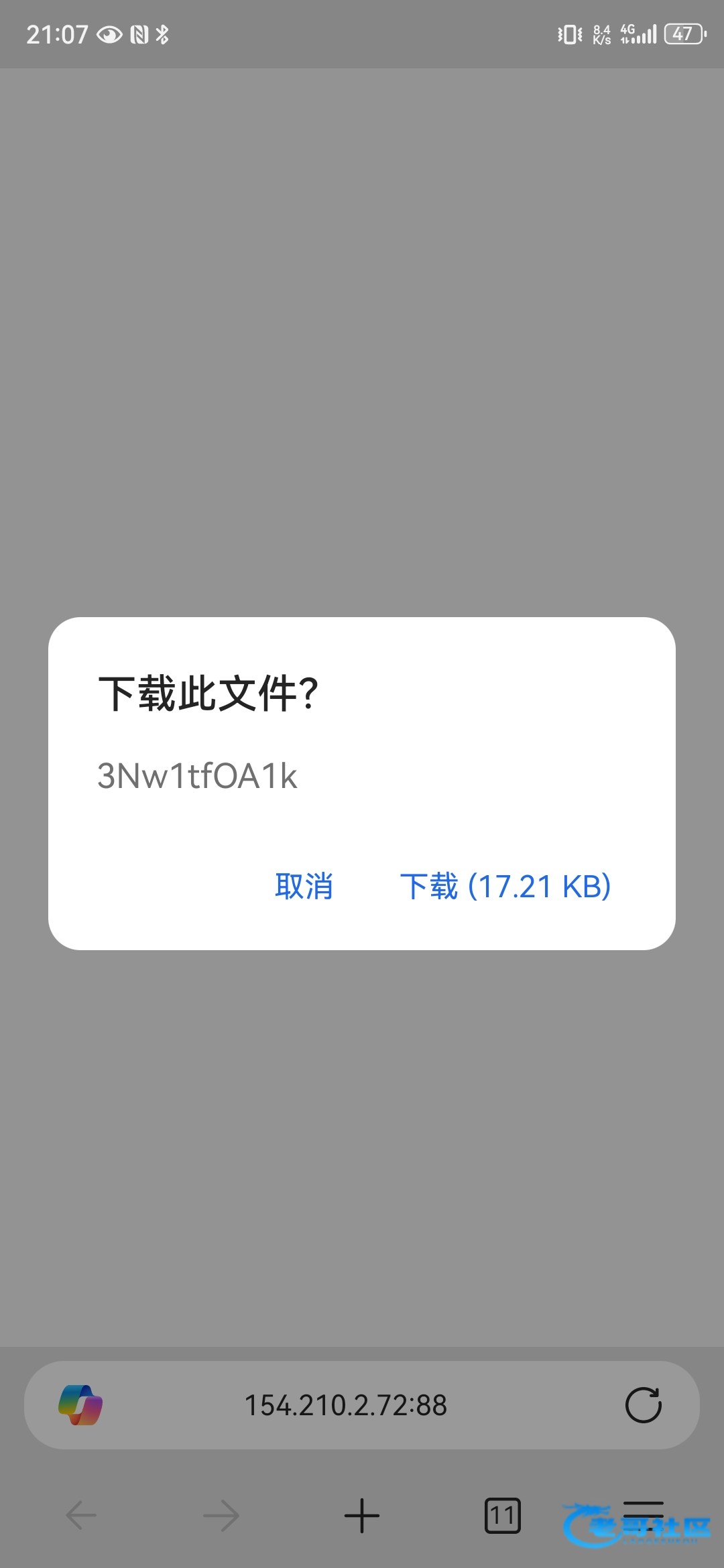The image size is (724, 1568).
Task: Open a new tab with the plus button
Action: point(362,1516)
